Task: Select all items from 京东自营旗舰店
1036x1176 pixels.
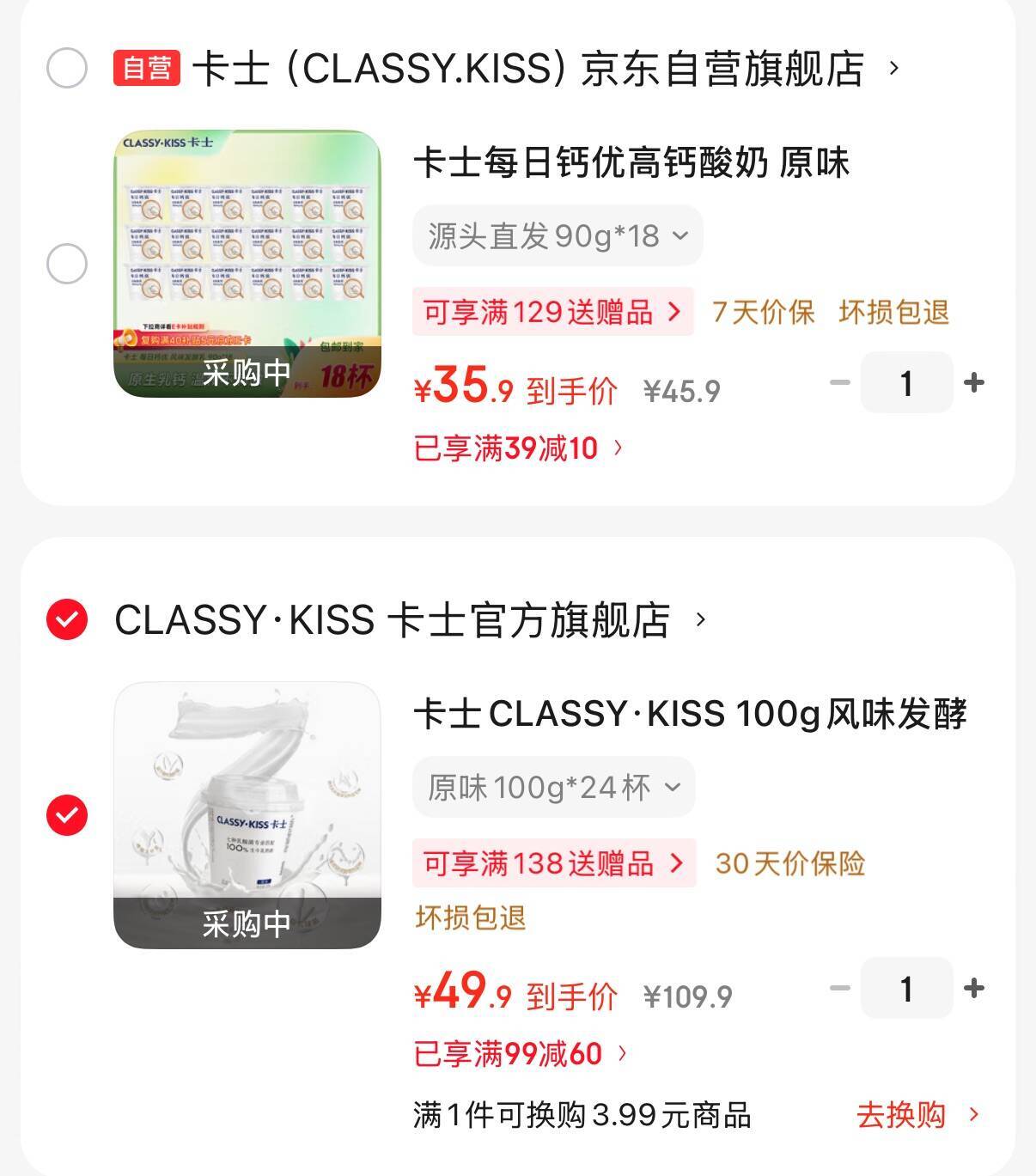Action: [x=67, y=68]
